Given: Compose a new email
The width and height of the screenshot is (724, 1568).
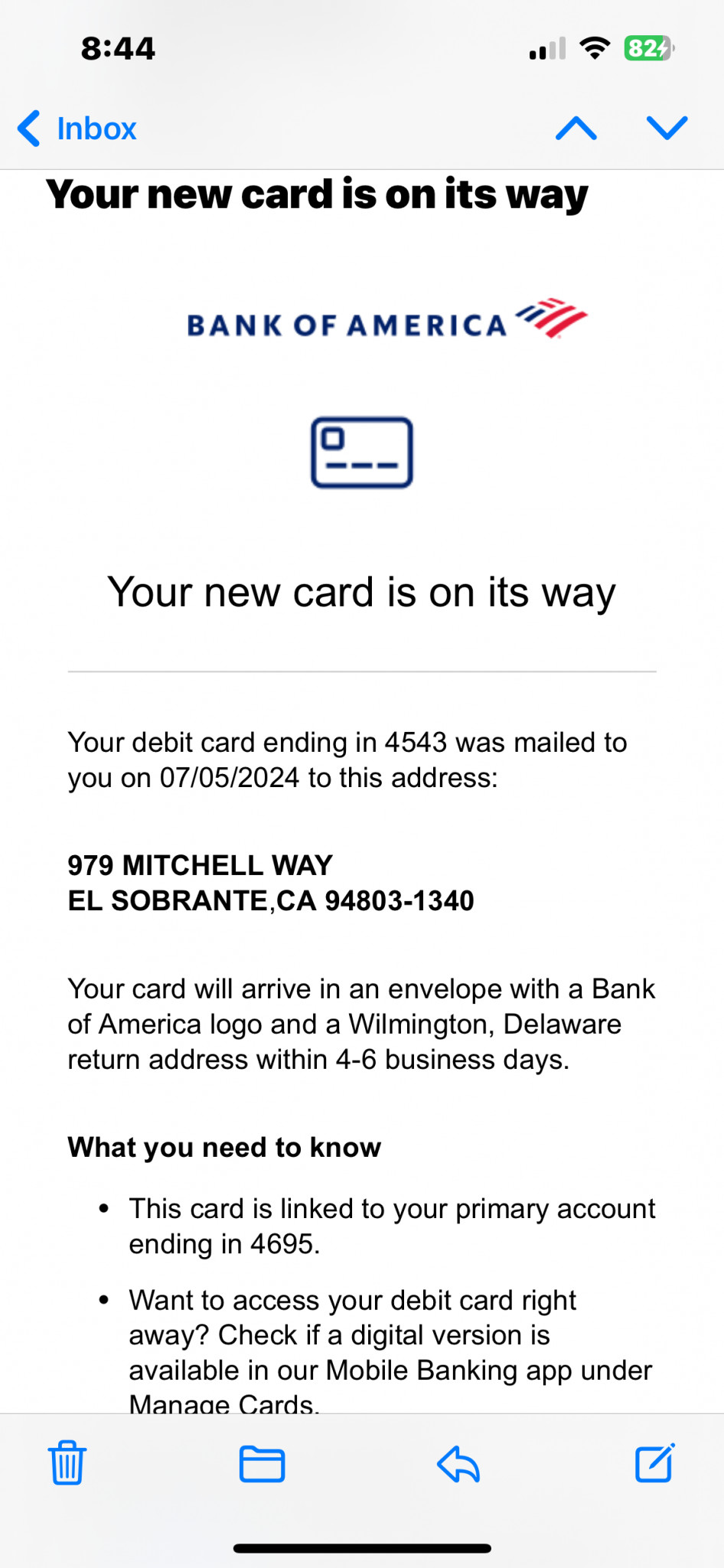Looking at the screenshot, I should [x=655, y=1462].
